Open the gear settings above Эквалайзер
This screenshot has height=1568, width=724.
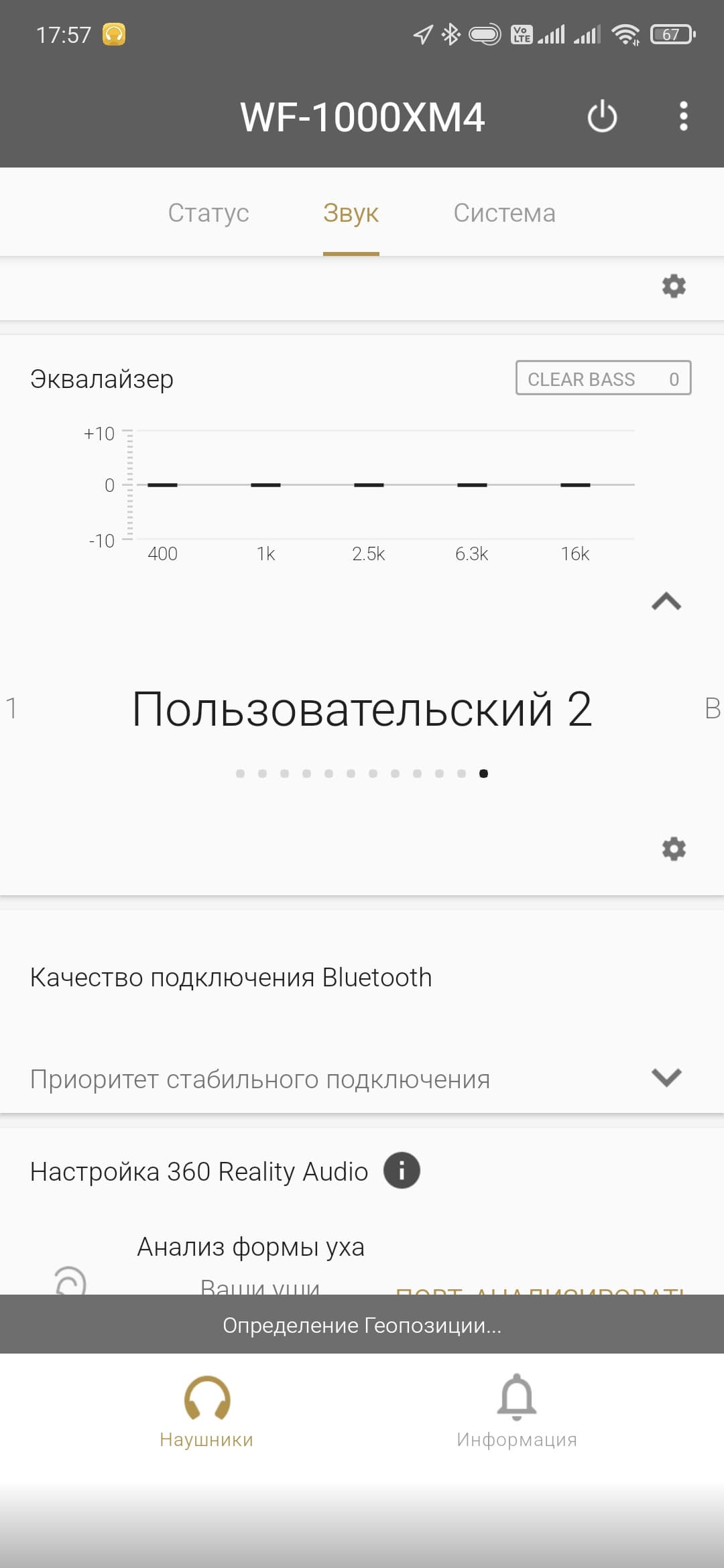[674, 286]
